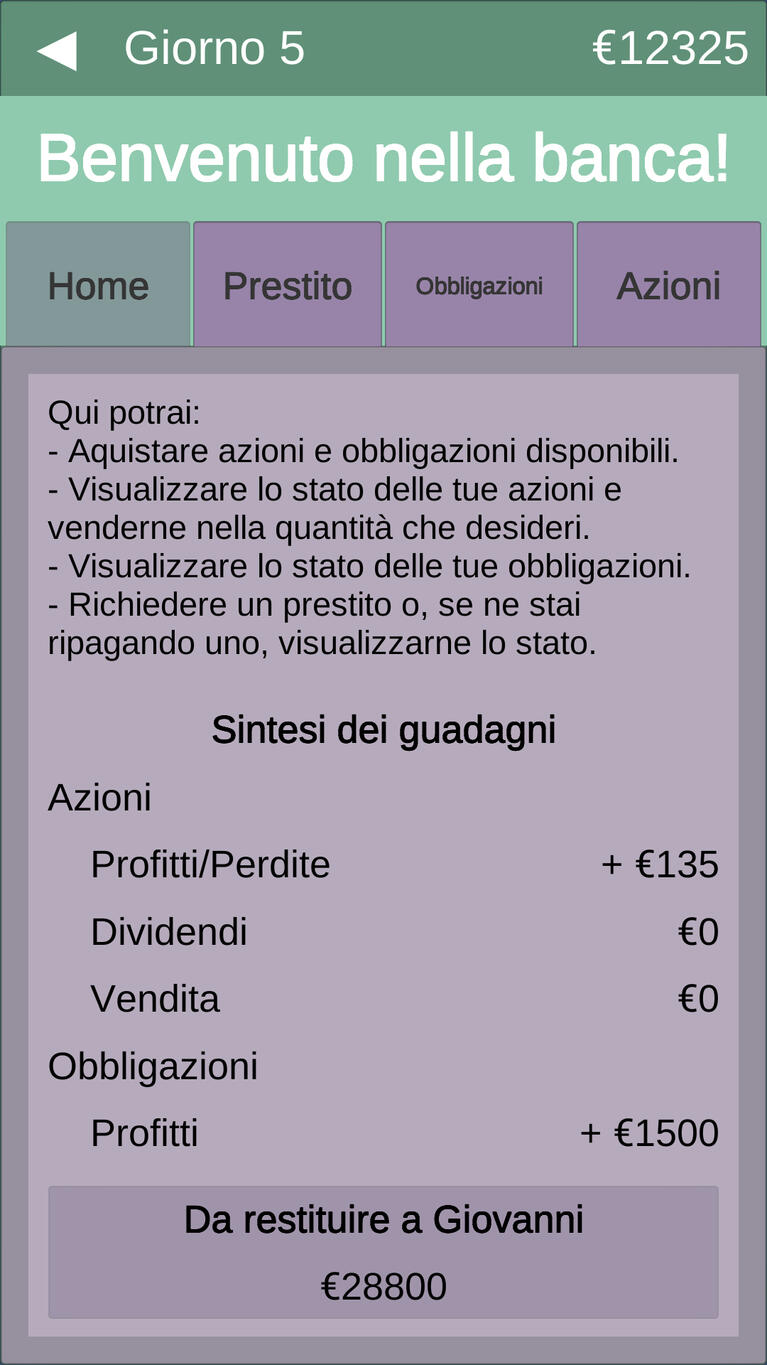Switch to the Prestito tab

[x=288, y=285]
